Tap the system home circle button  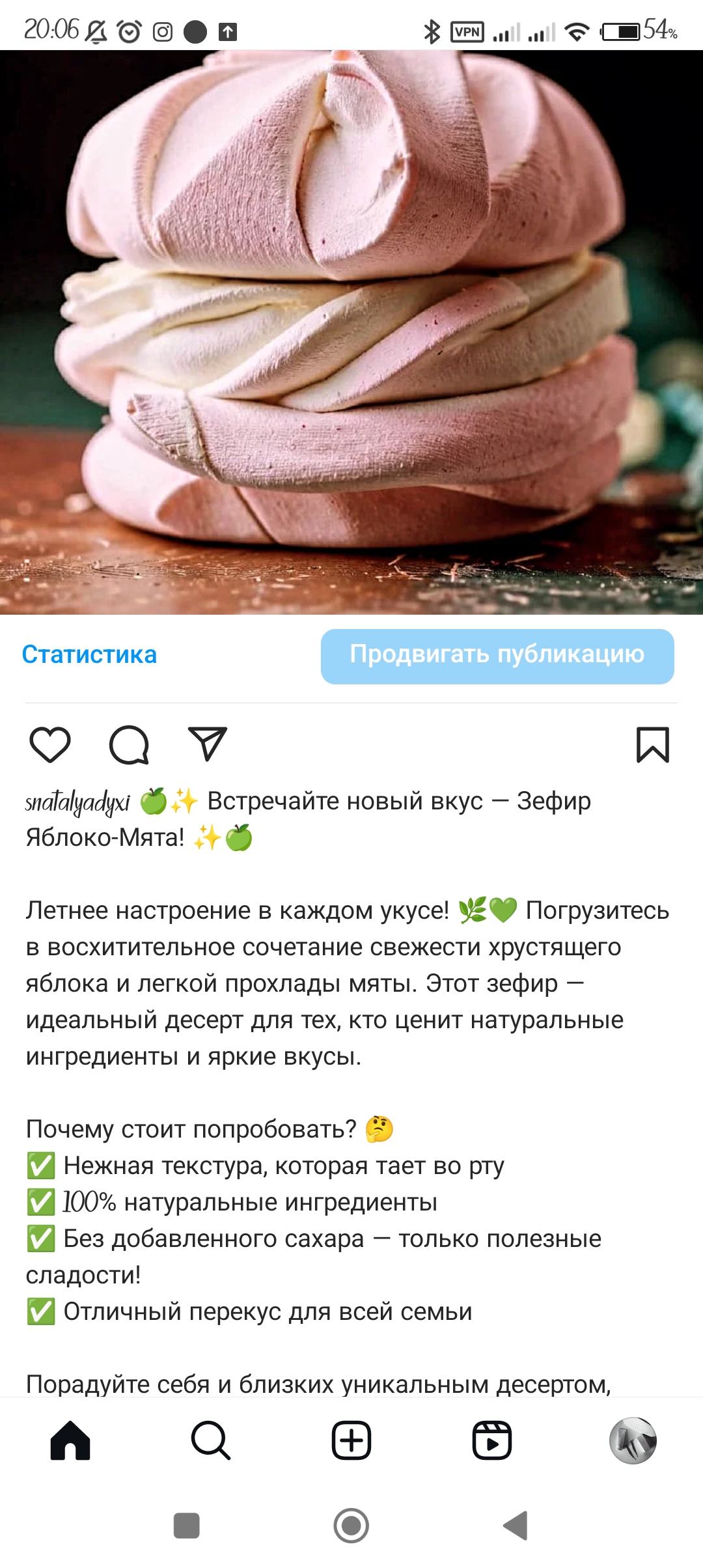[351, 1526]
